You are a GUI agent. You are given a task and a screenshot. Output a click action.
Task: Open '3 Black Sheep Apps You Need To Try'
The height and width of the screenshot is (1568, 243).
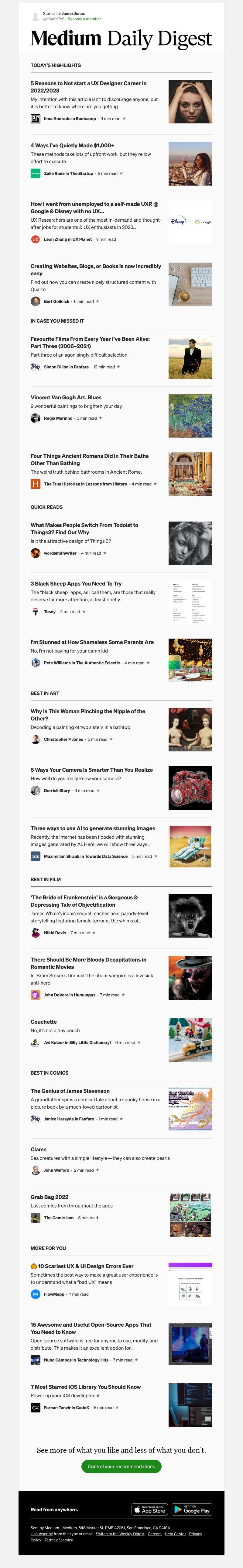(x=76, y=584)
